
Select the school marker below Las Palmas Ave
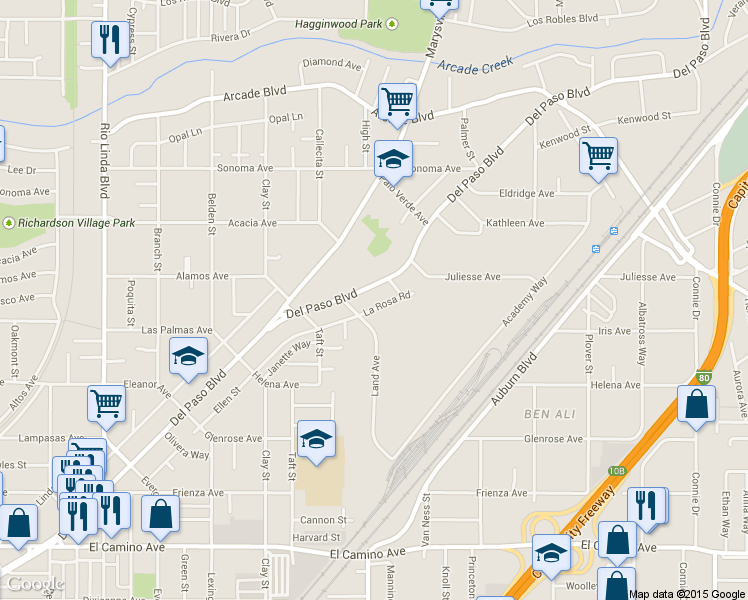(188, 356)
